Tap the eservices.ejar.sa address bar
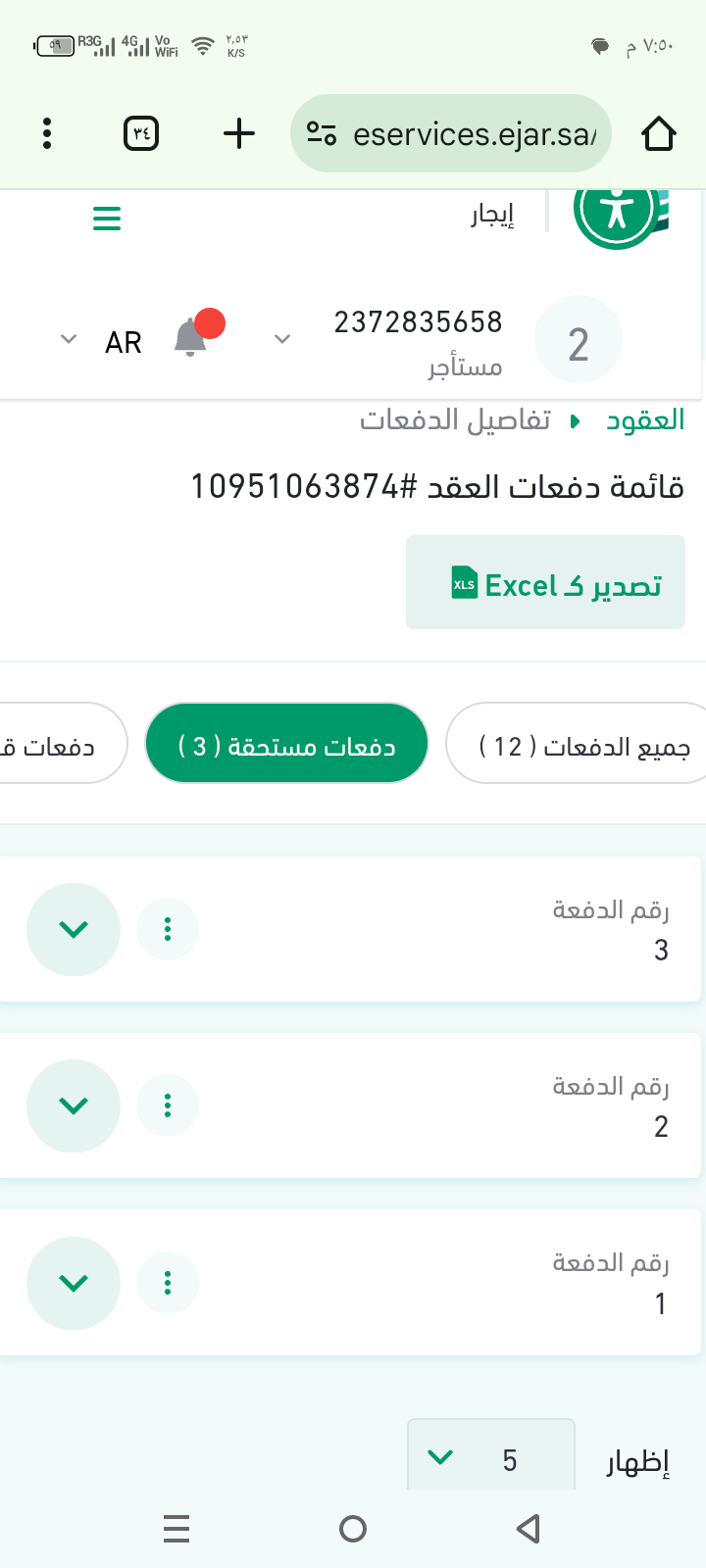This screenshot has height=1568, width=706. pyautogui.click(x=461, y=134)
